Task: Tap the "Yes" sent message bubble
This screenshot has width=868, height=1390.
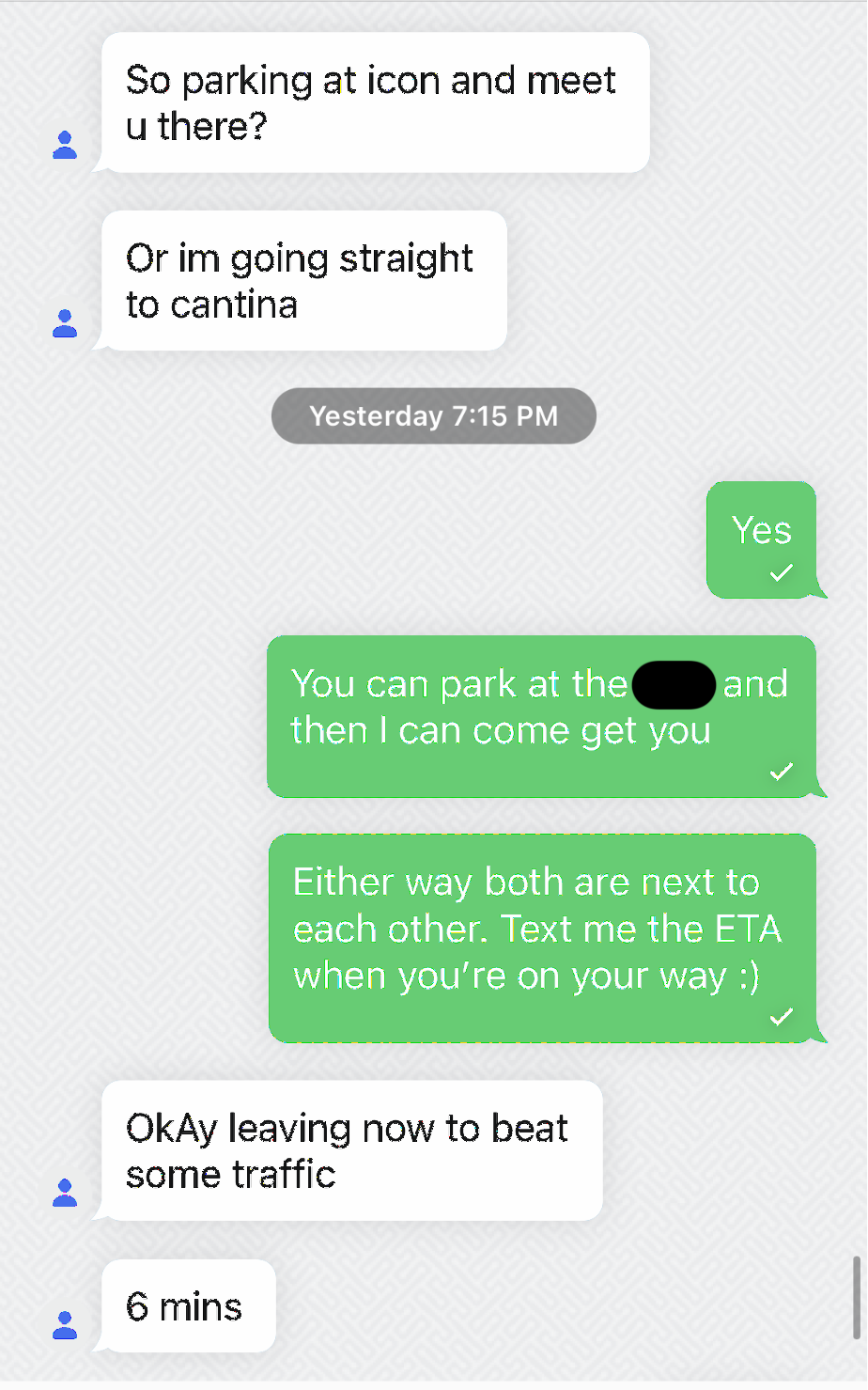Action: (x=762, y=540)
